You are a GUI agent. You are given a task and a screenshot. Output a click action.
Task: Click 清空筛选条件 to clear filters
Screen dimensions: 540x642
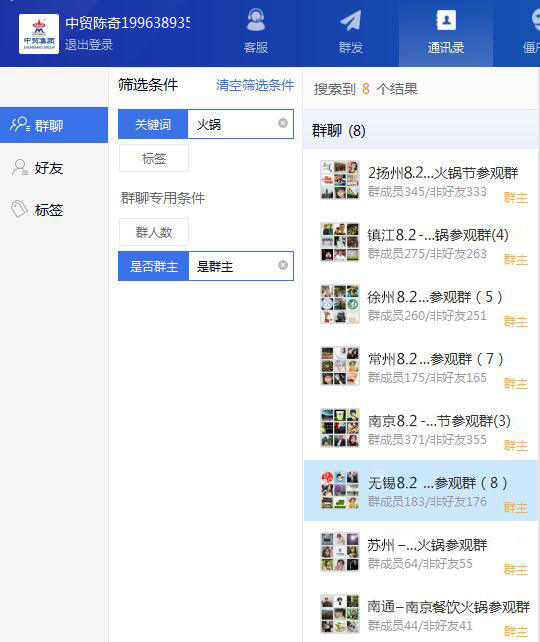(x=255, y=85)
